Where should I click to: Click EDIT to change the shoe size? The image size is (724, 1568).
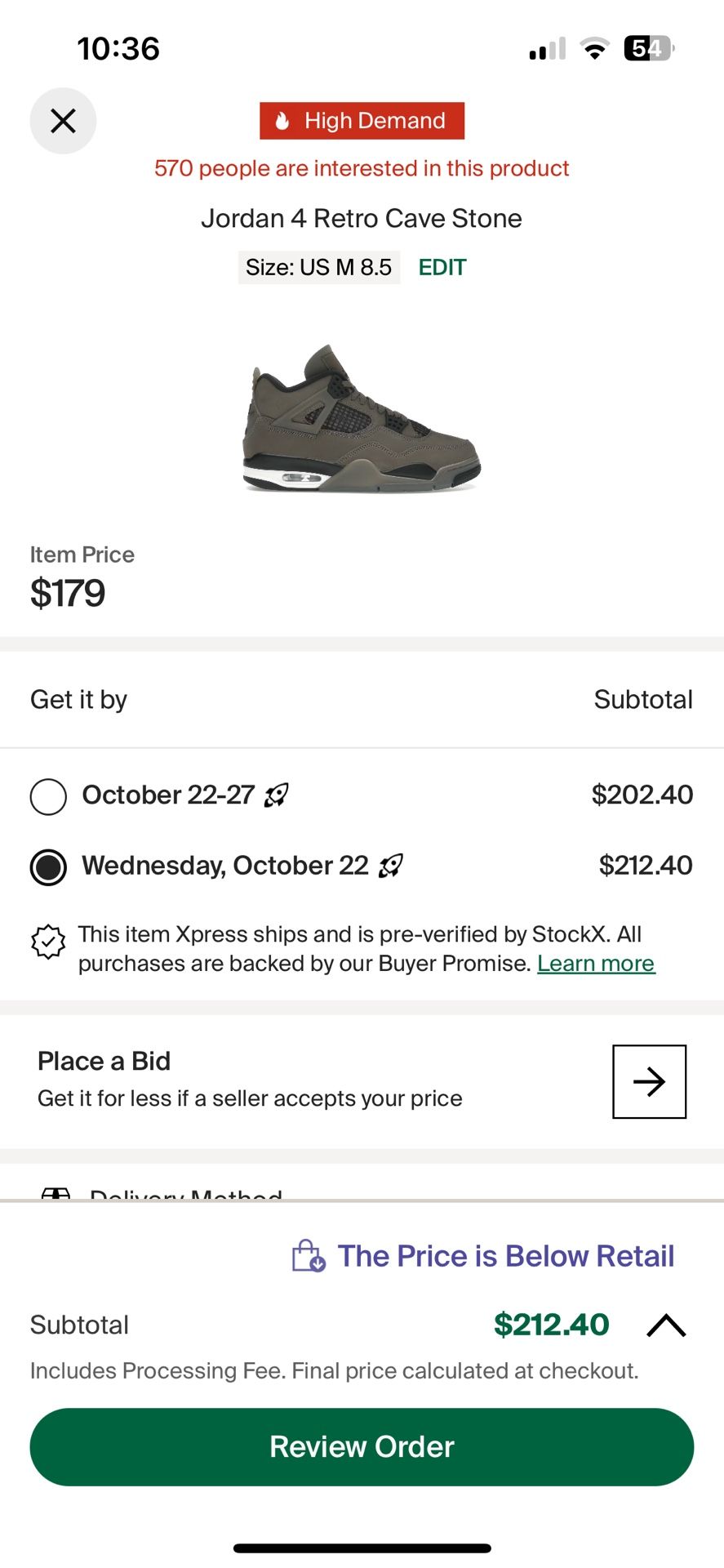442,267
